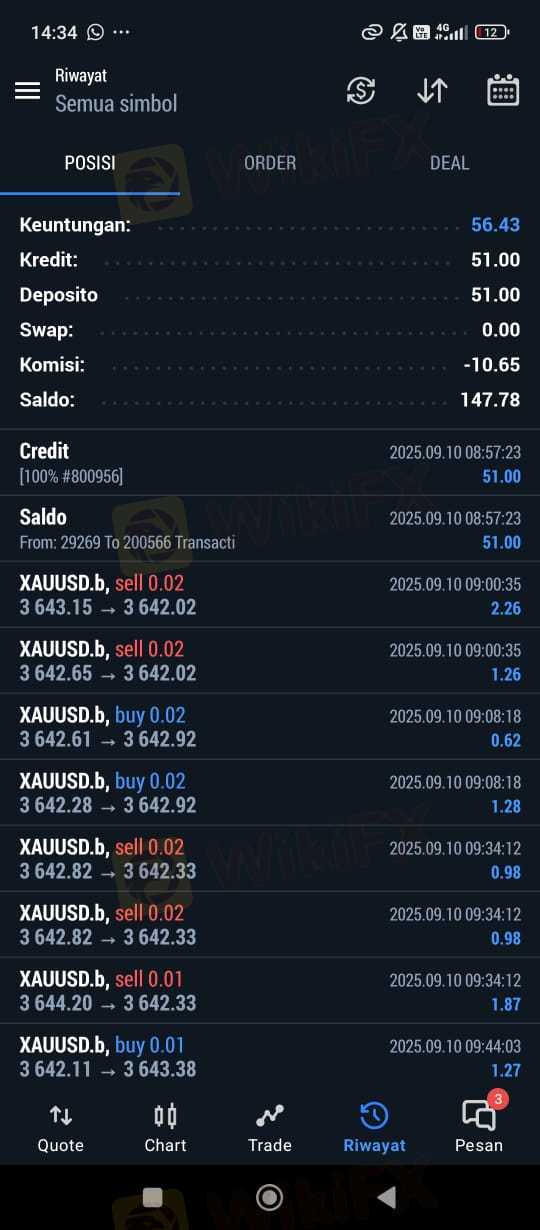
Task: Go to the Quote tab
Action: coord(61,1127)
